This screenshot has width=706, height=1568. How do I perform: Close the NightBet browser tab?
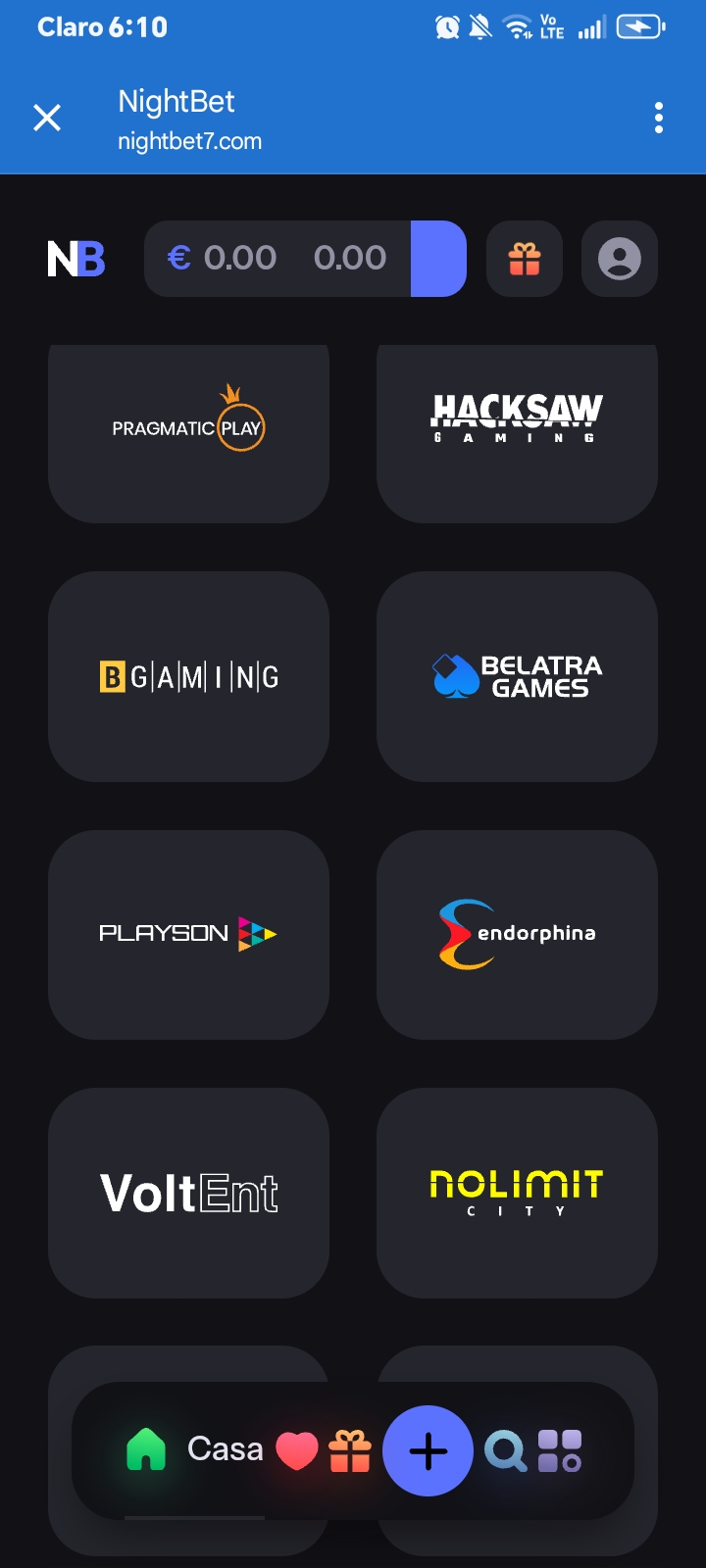coord(47,119)
